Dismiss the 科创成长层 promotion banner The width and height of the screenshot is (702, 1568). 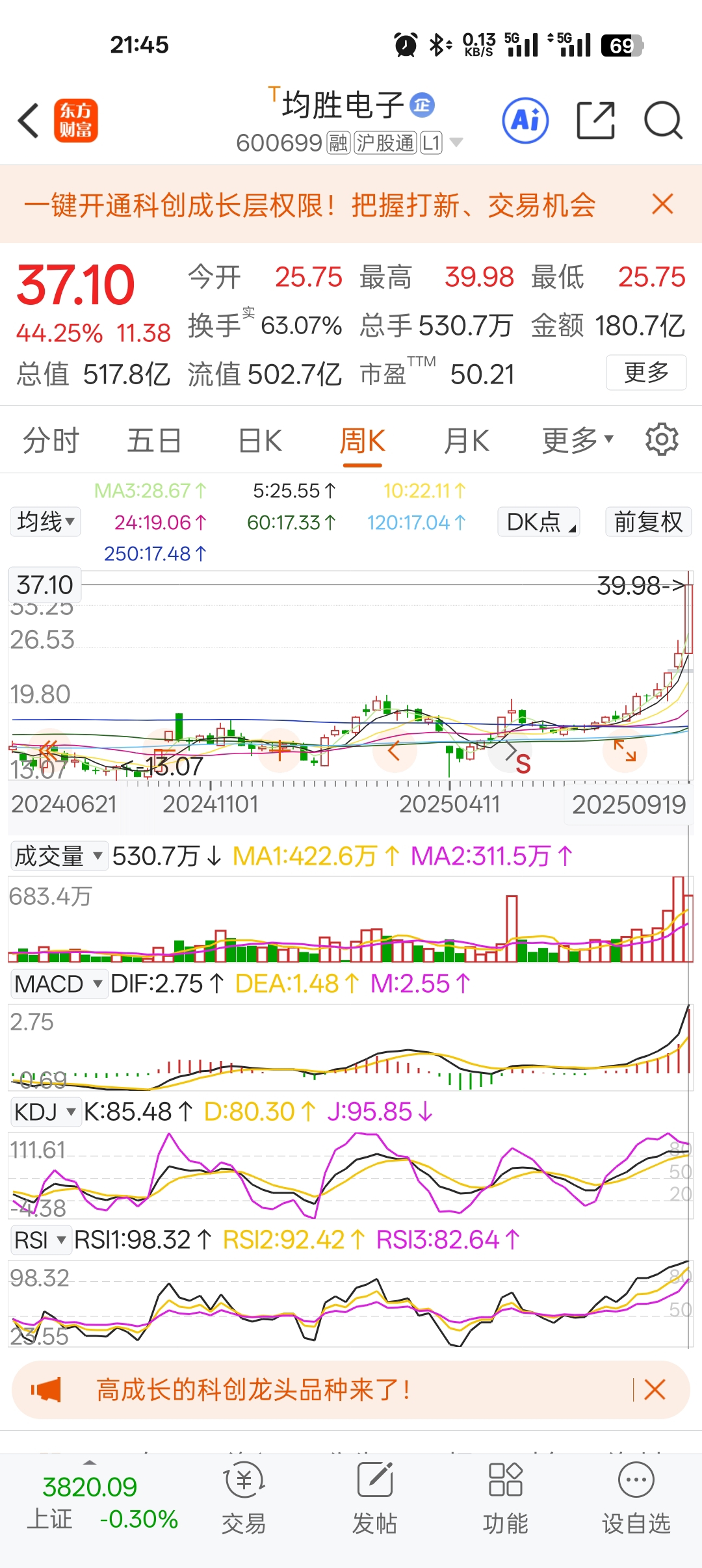pos(662,204)
